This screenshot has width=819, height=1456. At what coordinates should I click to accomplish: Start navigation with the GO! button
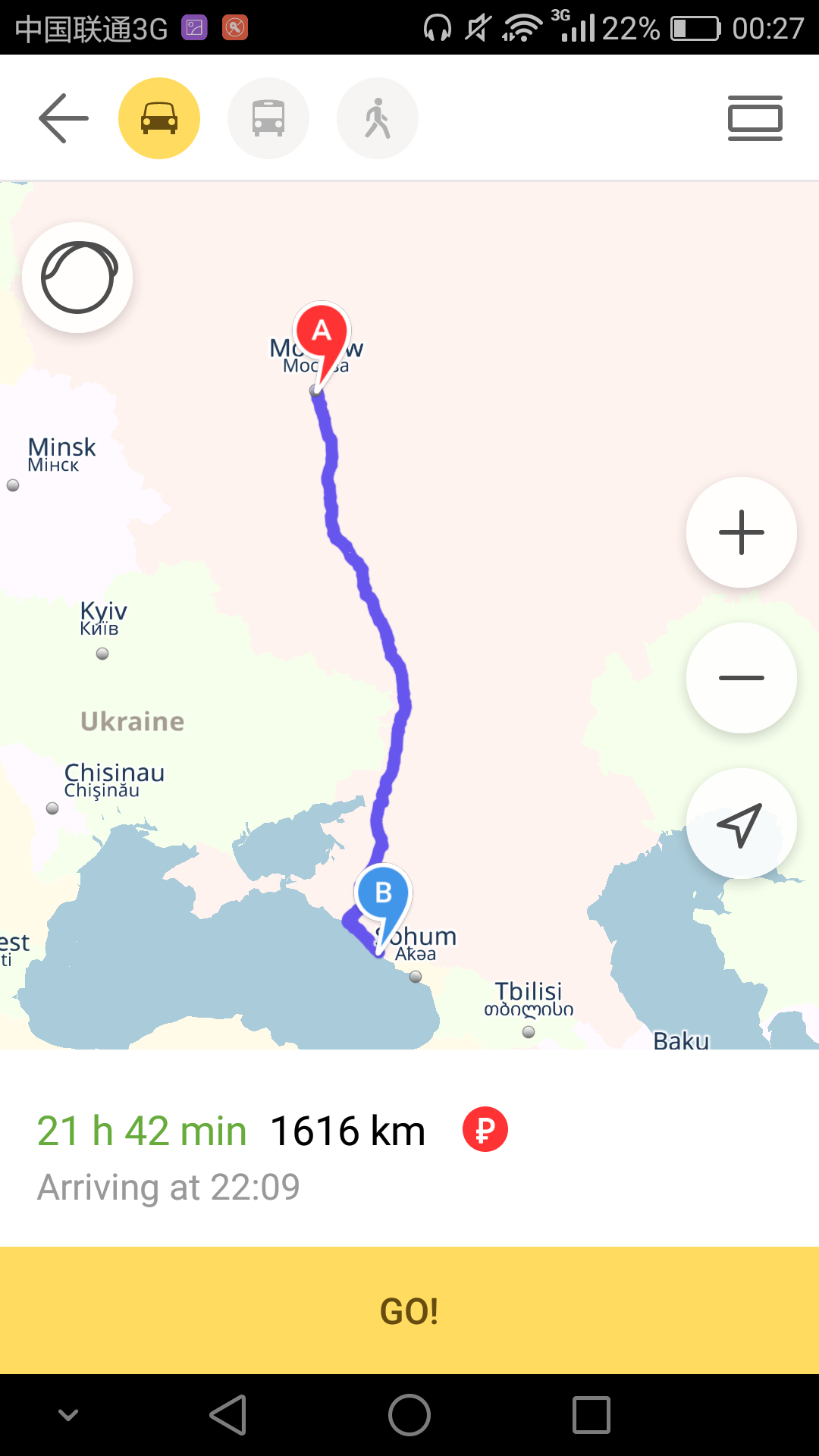(409, 1310)
